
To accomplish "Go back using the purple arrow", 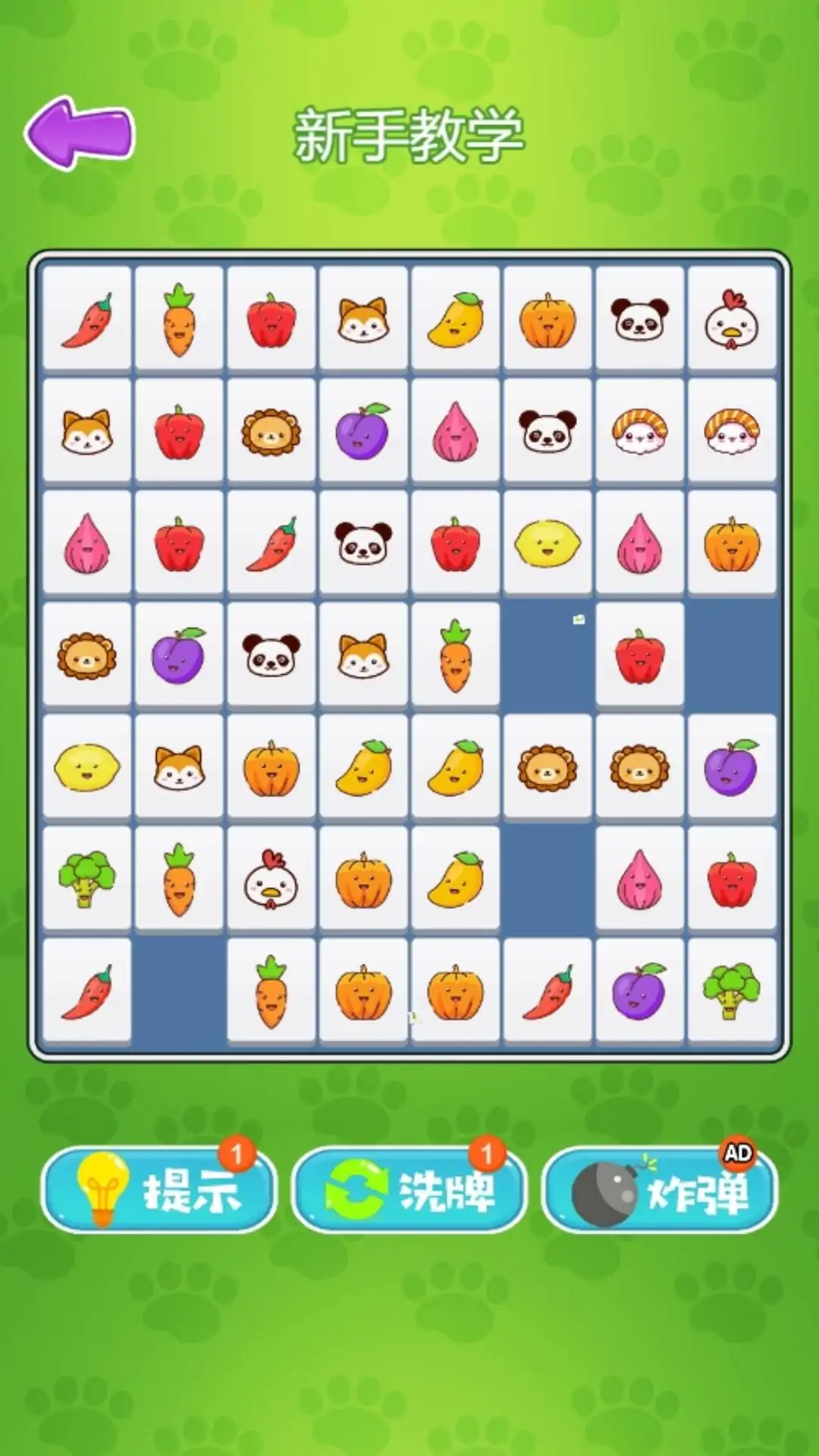I will point(80,133).
